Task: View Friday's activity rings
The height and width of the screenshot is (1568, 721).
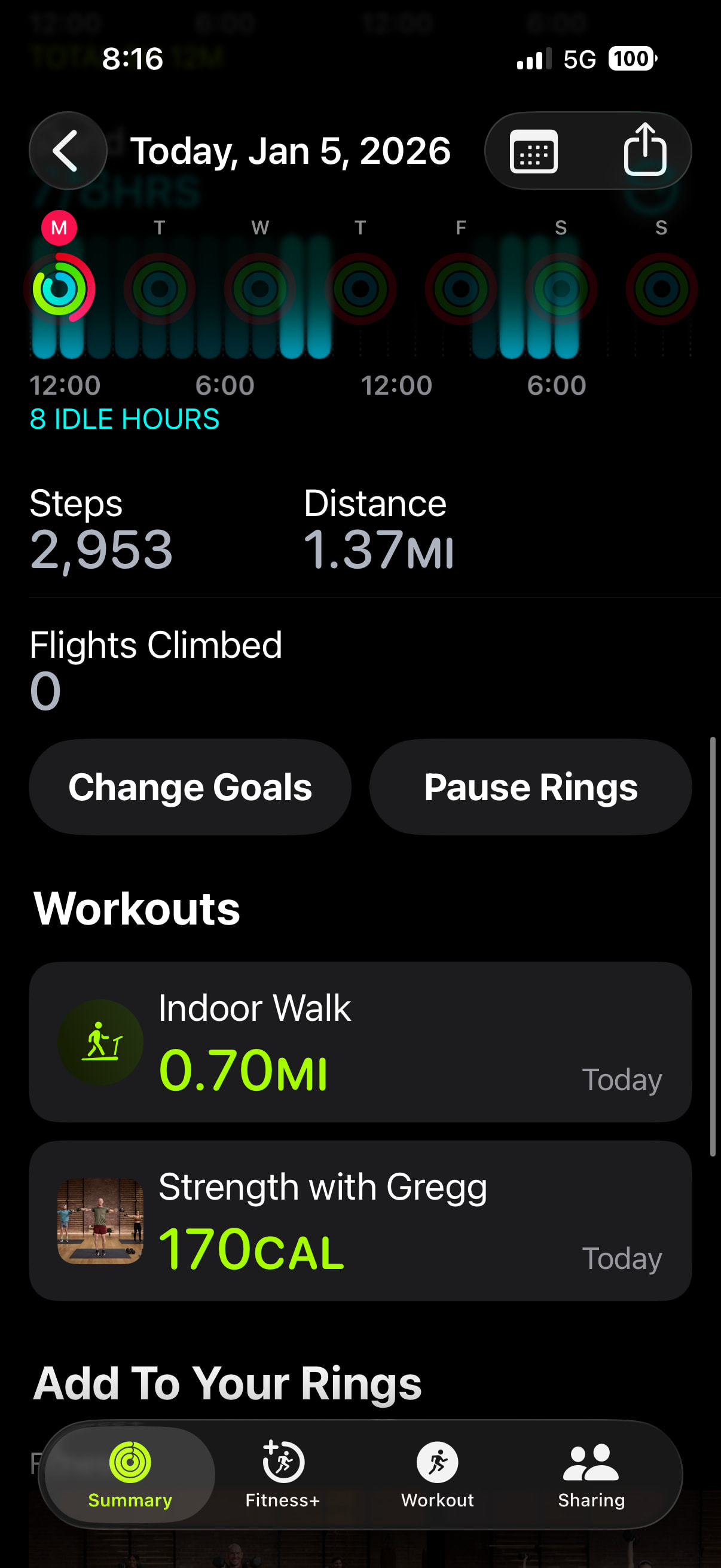Action: (460, 288)
